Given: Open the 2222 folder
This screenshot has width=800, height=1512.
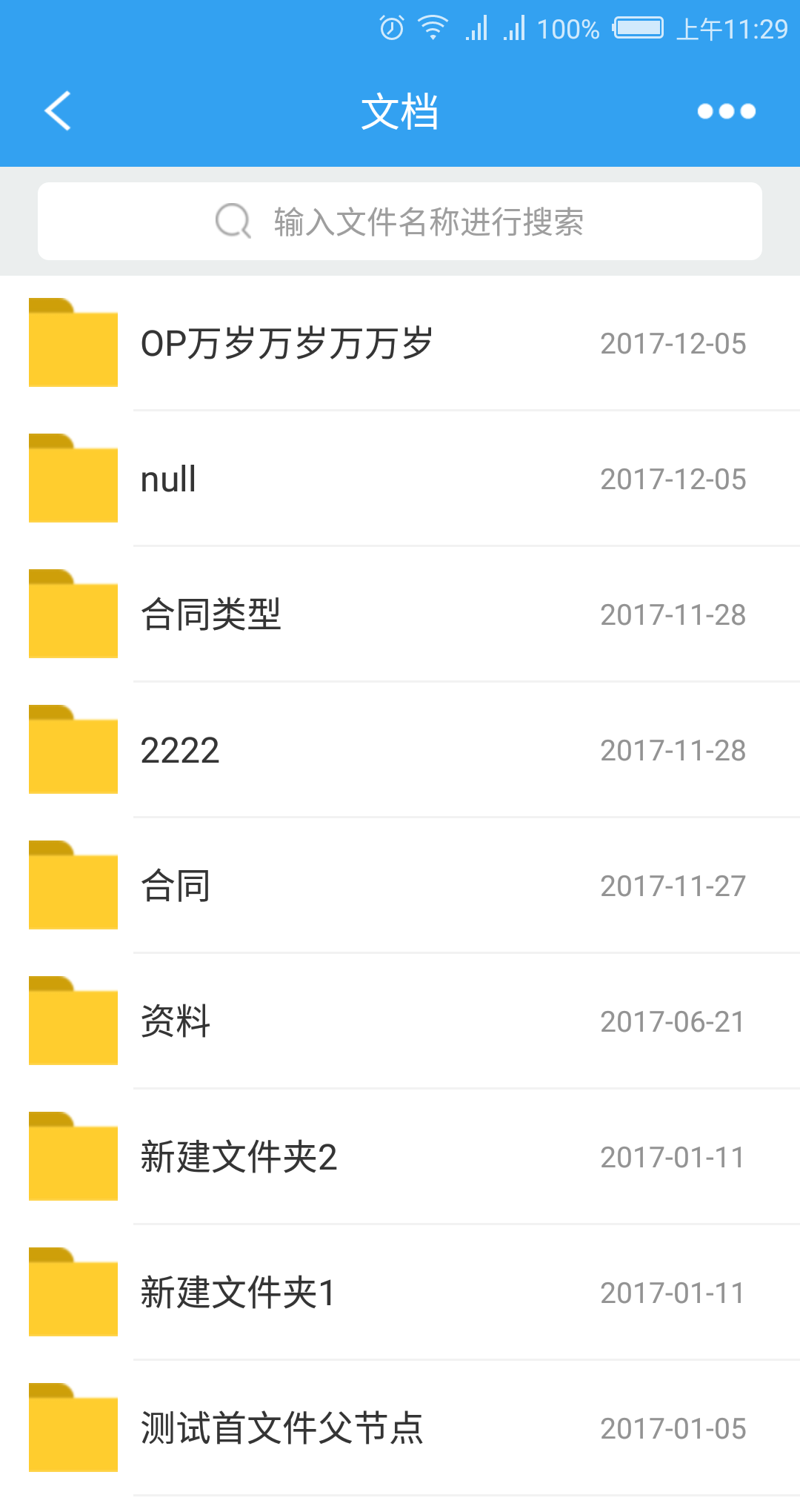Looking at the screenshot, I should (400, 750).
